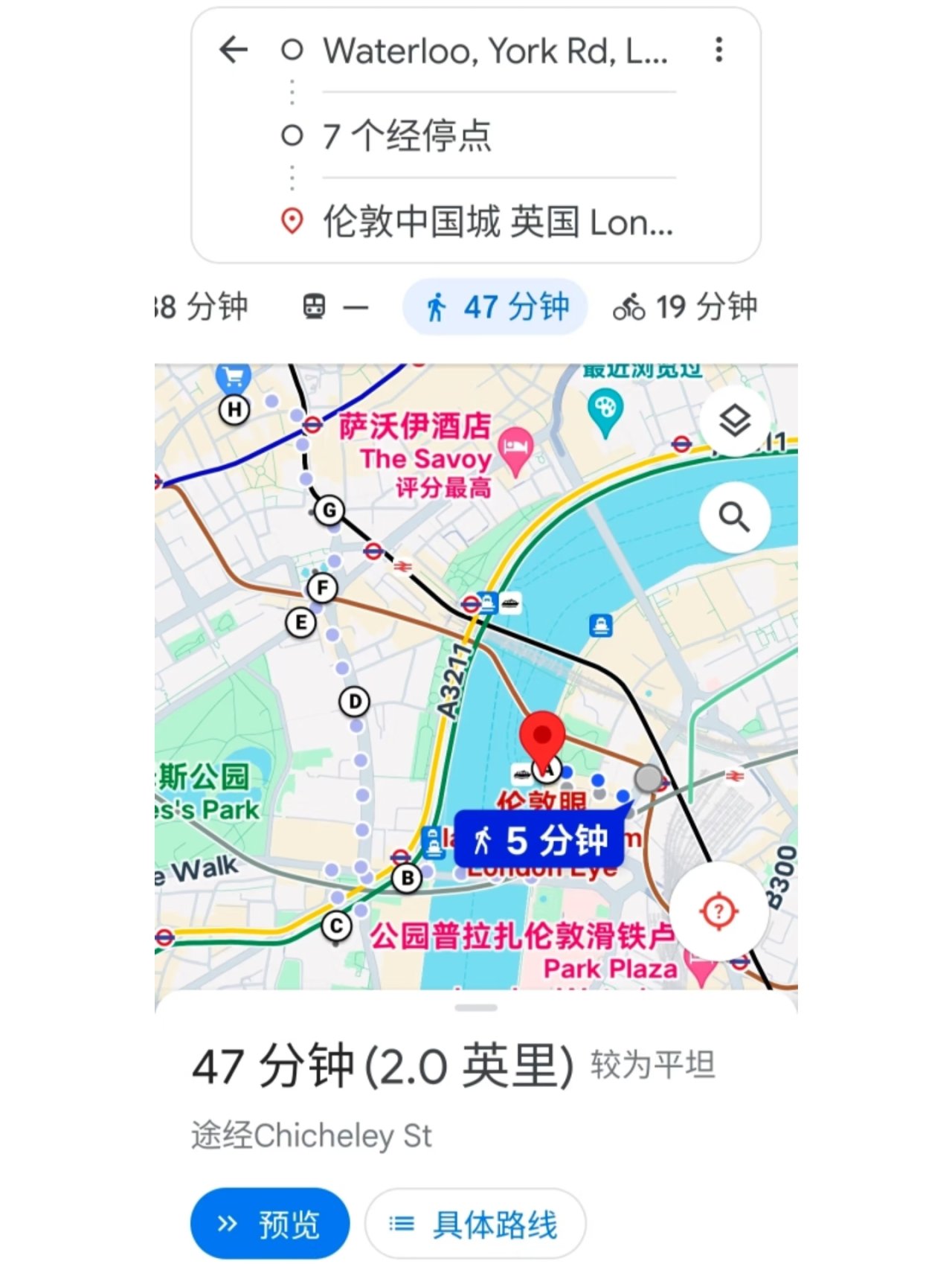Image resolution: width=952 pixels, height=1270 pixels.
Task: Select the 38 分钟 travel mode tab
Action: (201, 307)
